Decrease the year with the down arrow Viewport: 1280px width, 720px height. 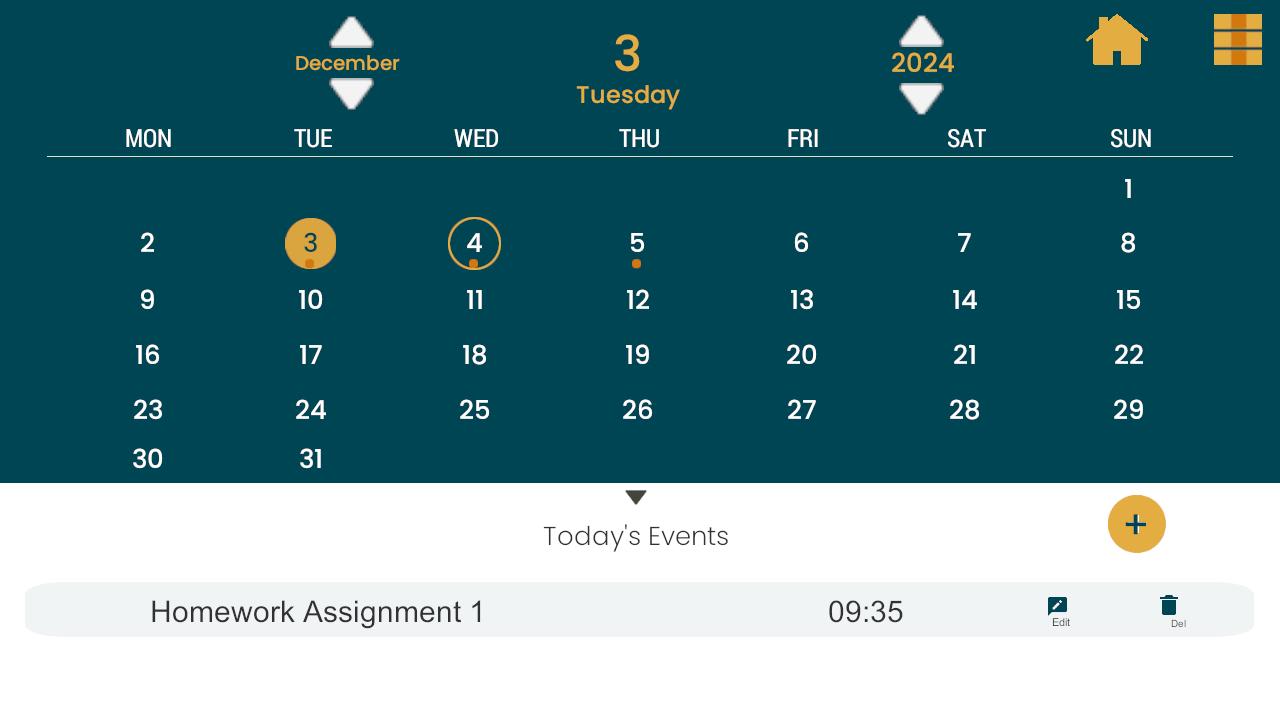pos(921,97)
